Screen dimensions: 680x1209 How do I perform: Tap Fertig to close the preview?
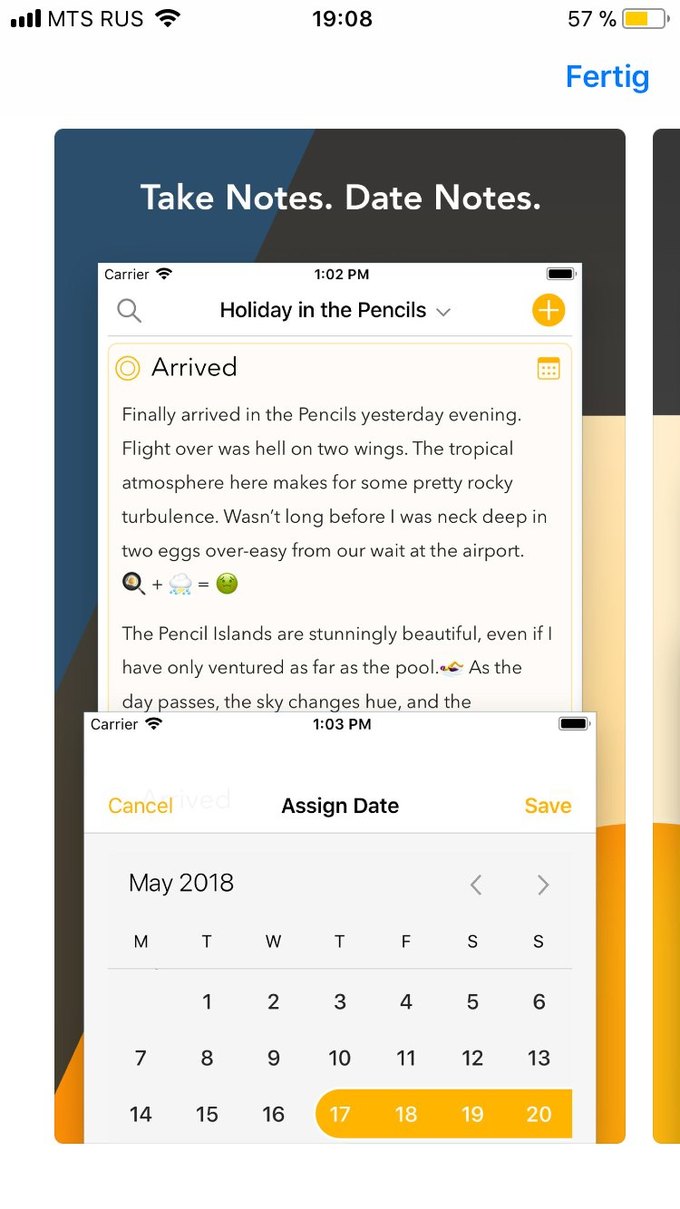pos(607,77)
